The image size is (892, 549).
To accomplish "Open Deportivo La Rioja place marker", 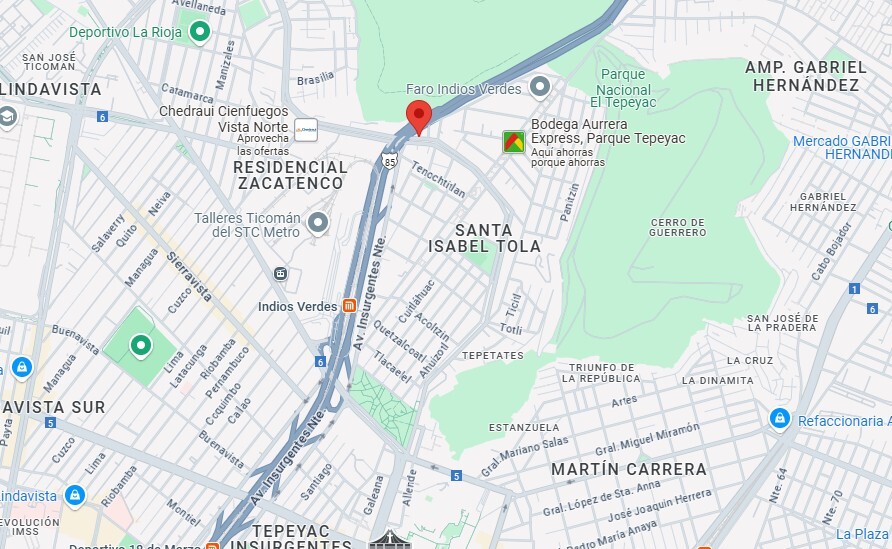I will (200, 32).
